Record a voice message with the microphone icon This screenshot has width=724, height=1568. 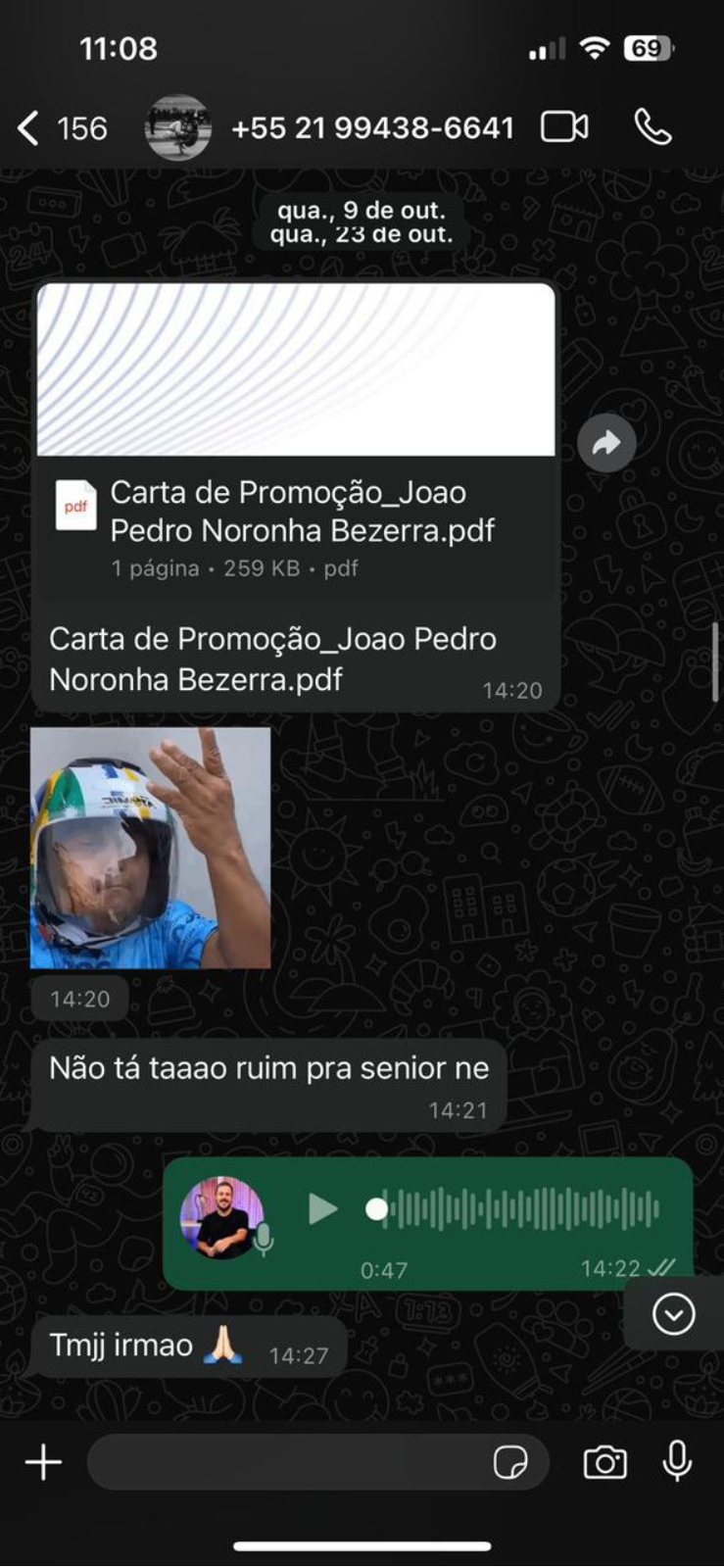(678, 1461)
